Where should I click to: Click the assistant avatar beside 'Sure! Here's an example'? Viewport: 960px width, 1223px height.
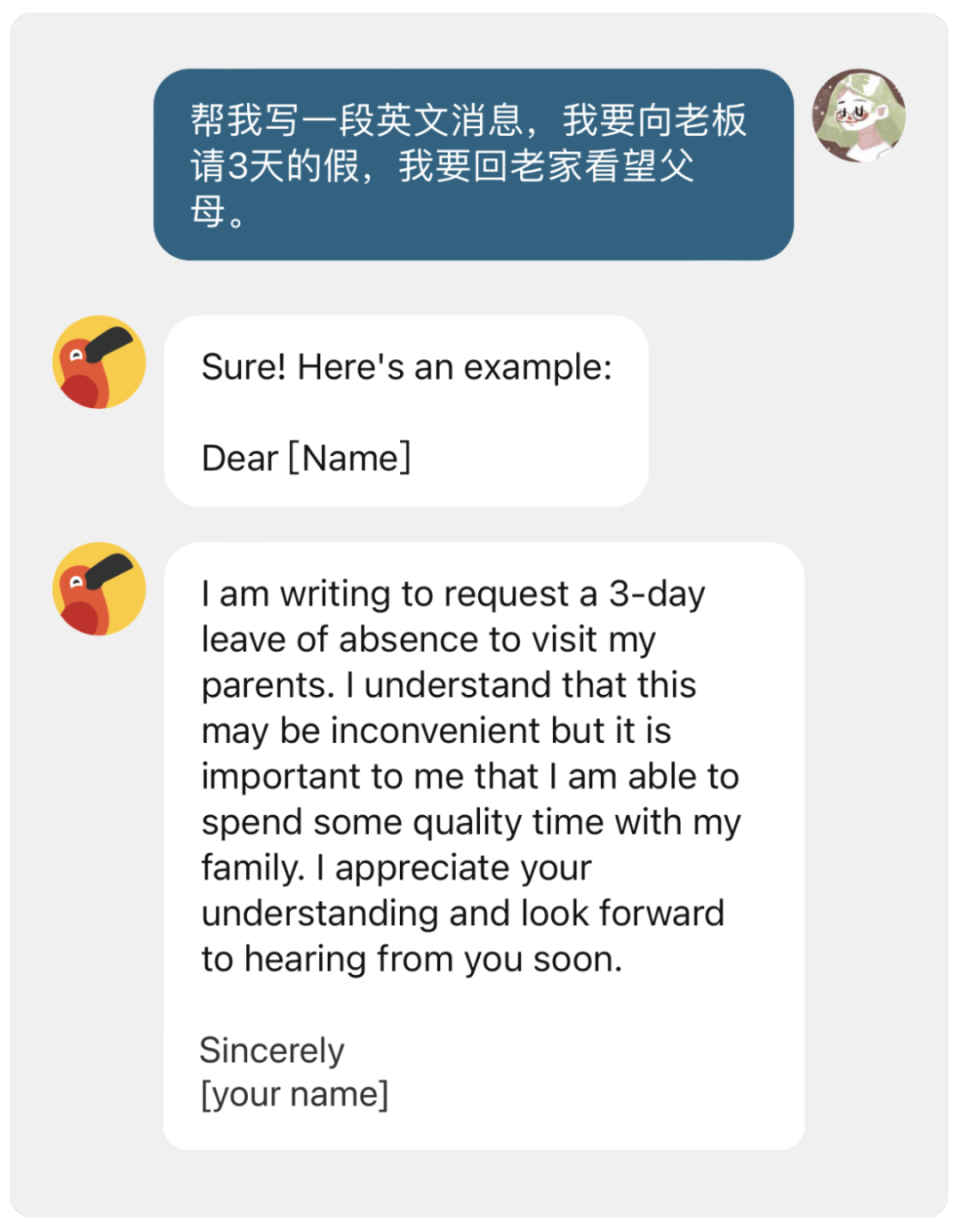[x=97, y=360]
